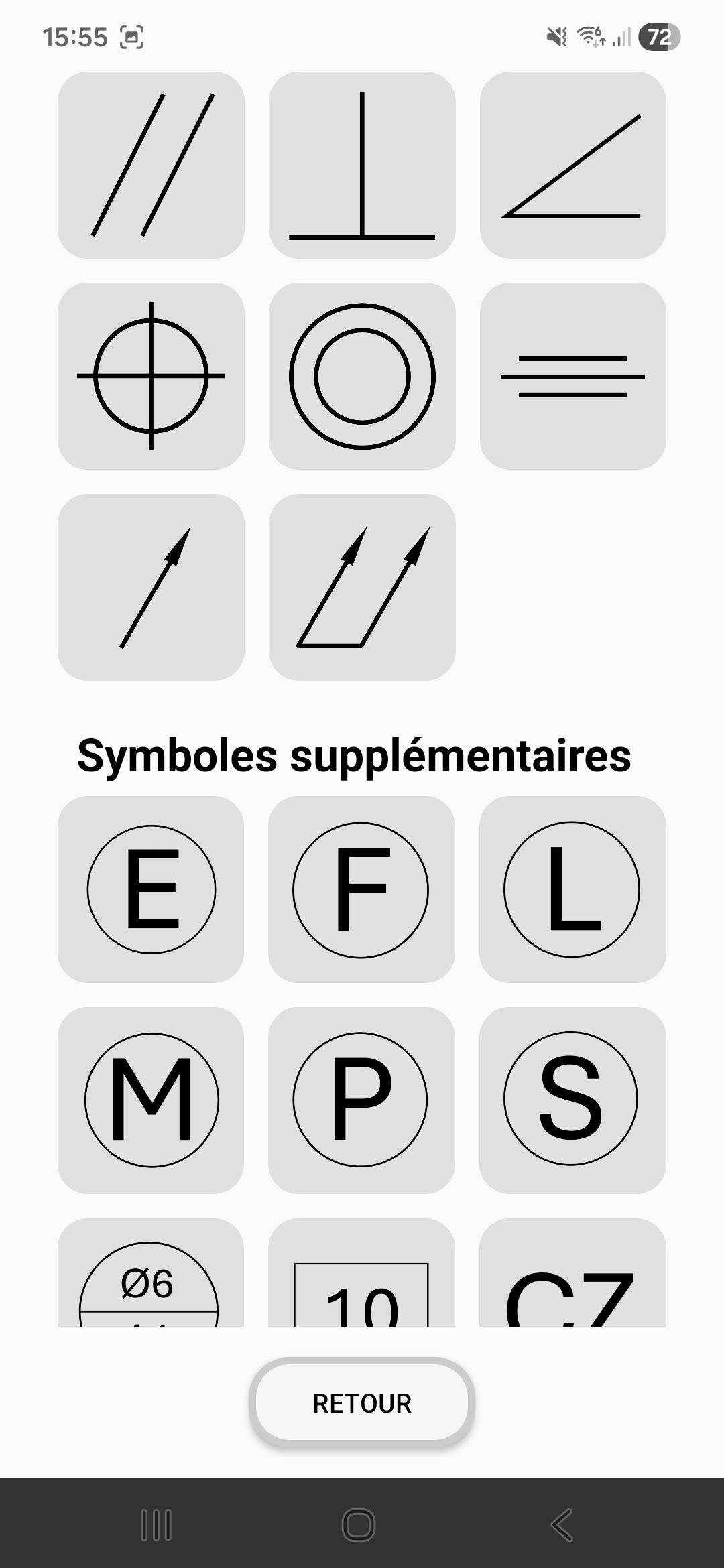Select the concentric circles symbol tile

pyautogui.click(x=362, y=376)
